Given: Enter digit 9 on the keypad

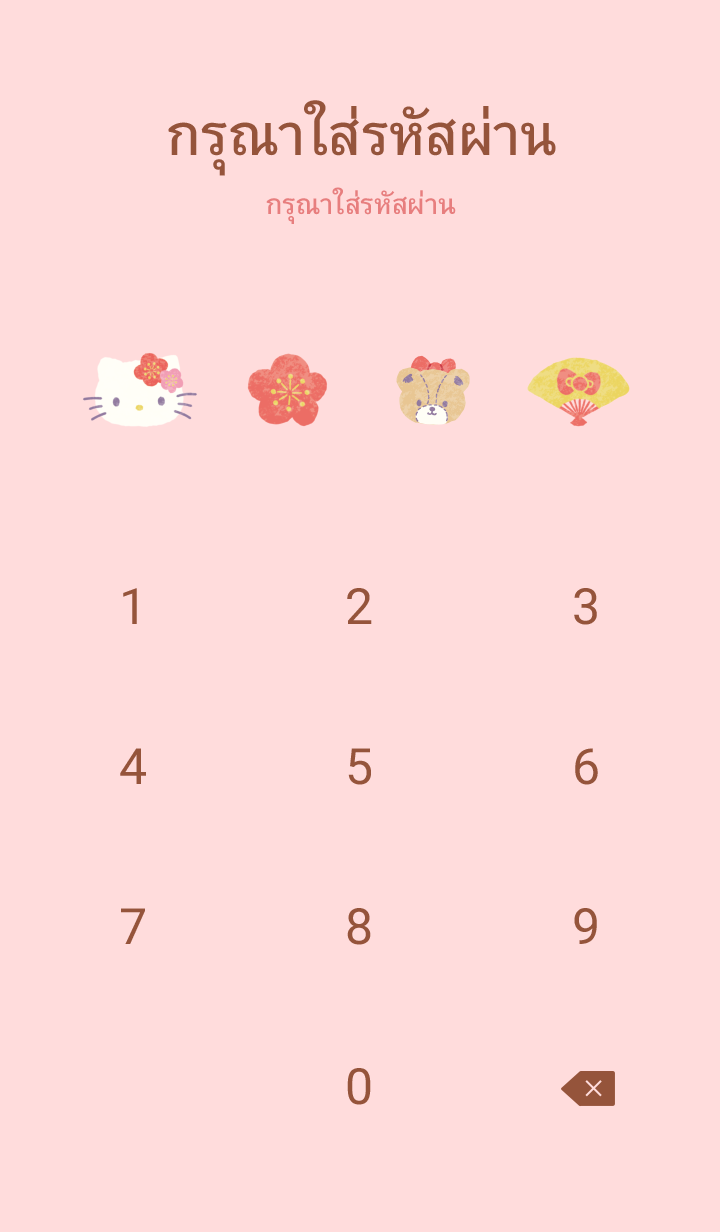Looking at the screenshot, I should tap(585, 928).
